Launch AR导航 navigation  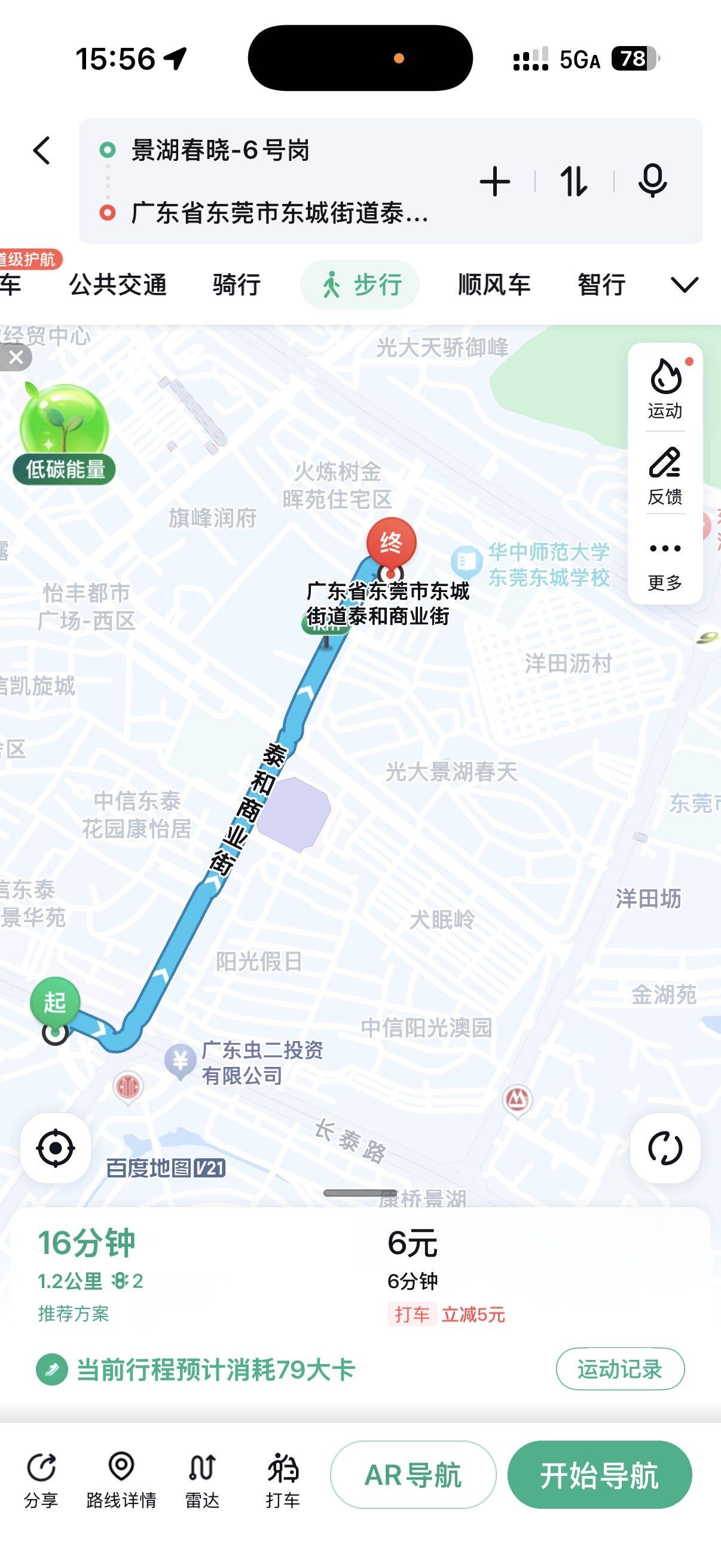(x=413, y=1475)
